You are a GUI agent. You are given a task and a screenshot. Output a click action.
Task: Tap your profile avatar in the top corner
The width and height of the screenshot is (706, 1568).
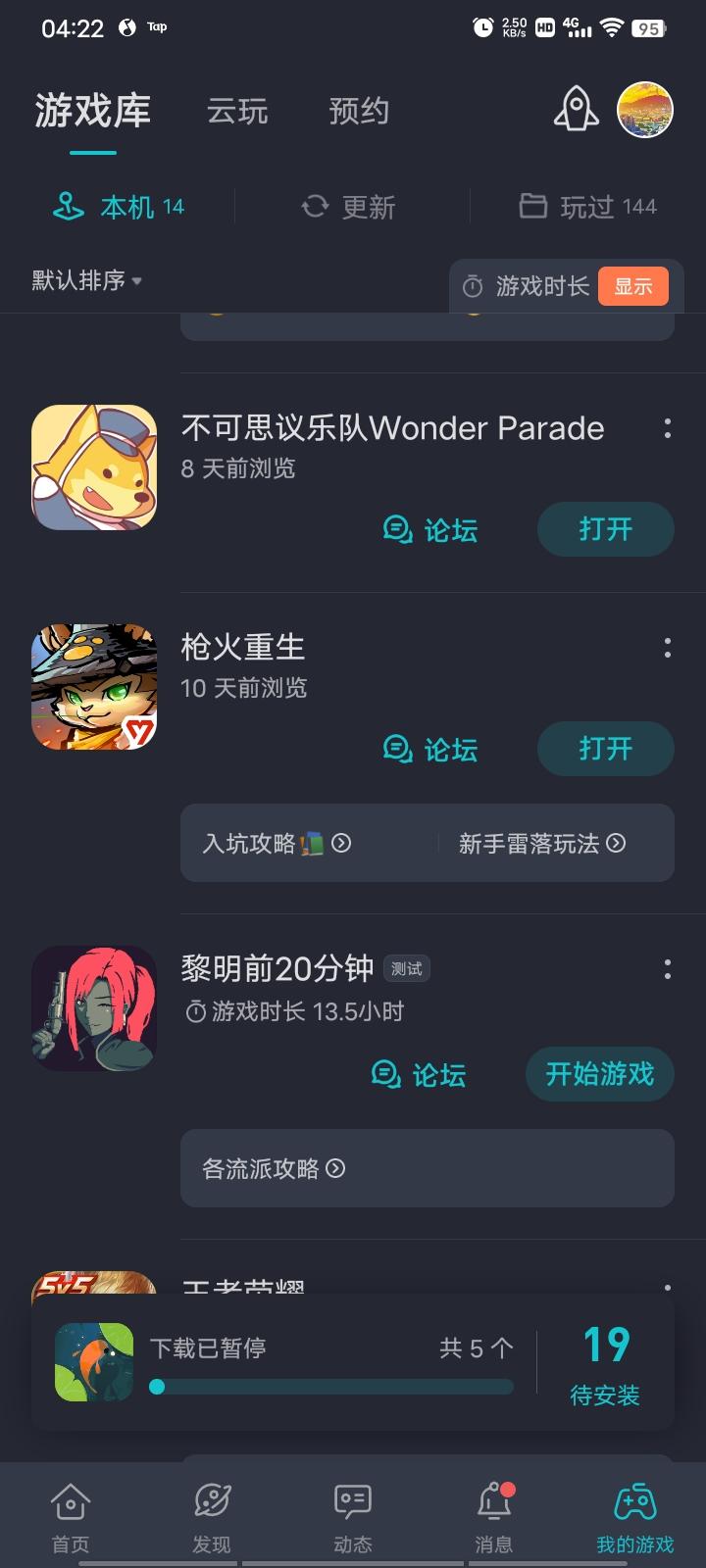(x=645, y=108)
